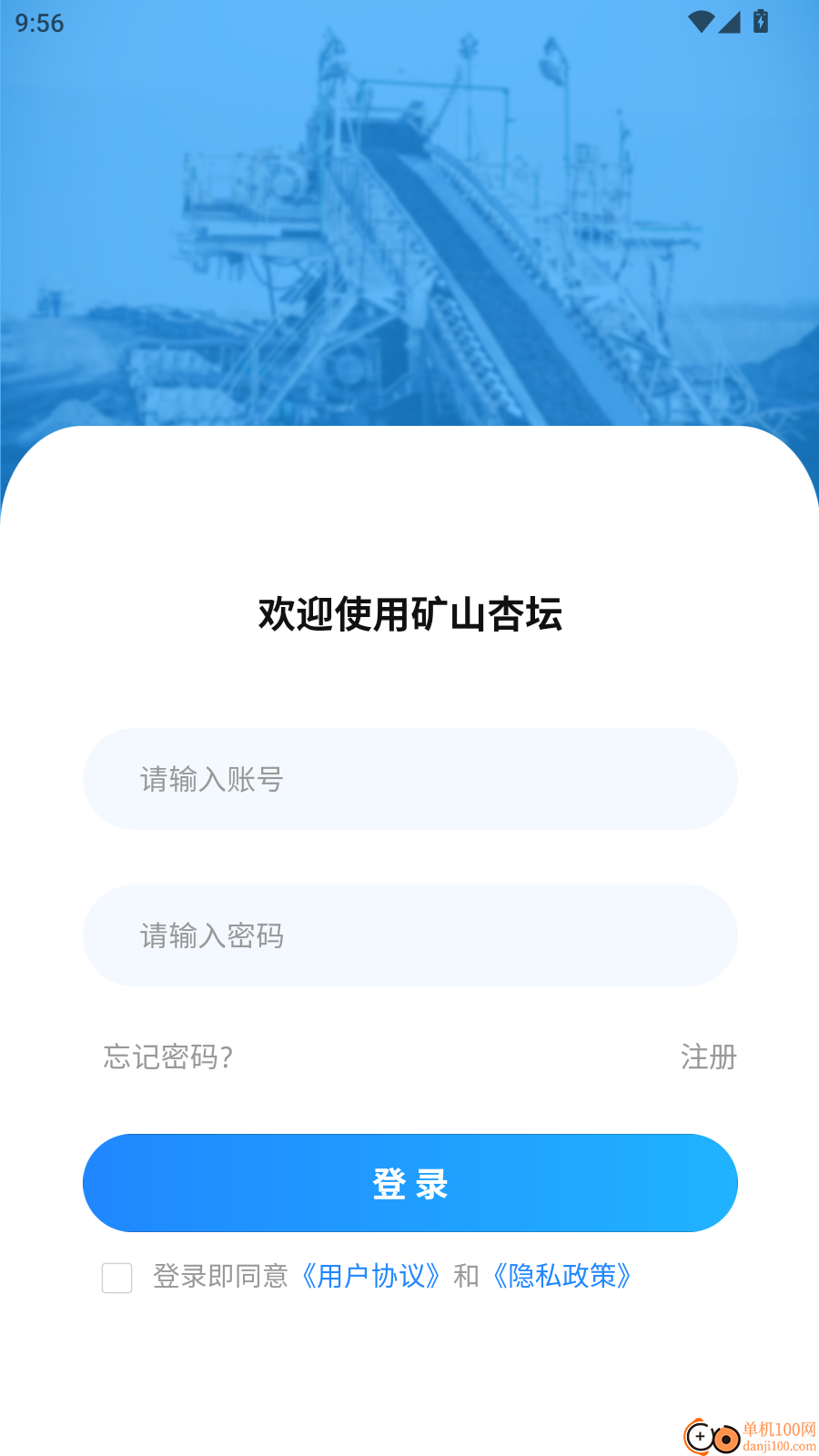Open the 用户协议 user agreement
This screenshot has width=819, height=1456.
click(370, 1276)
